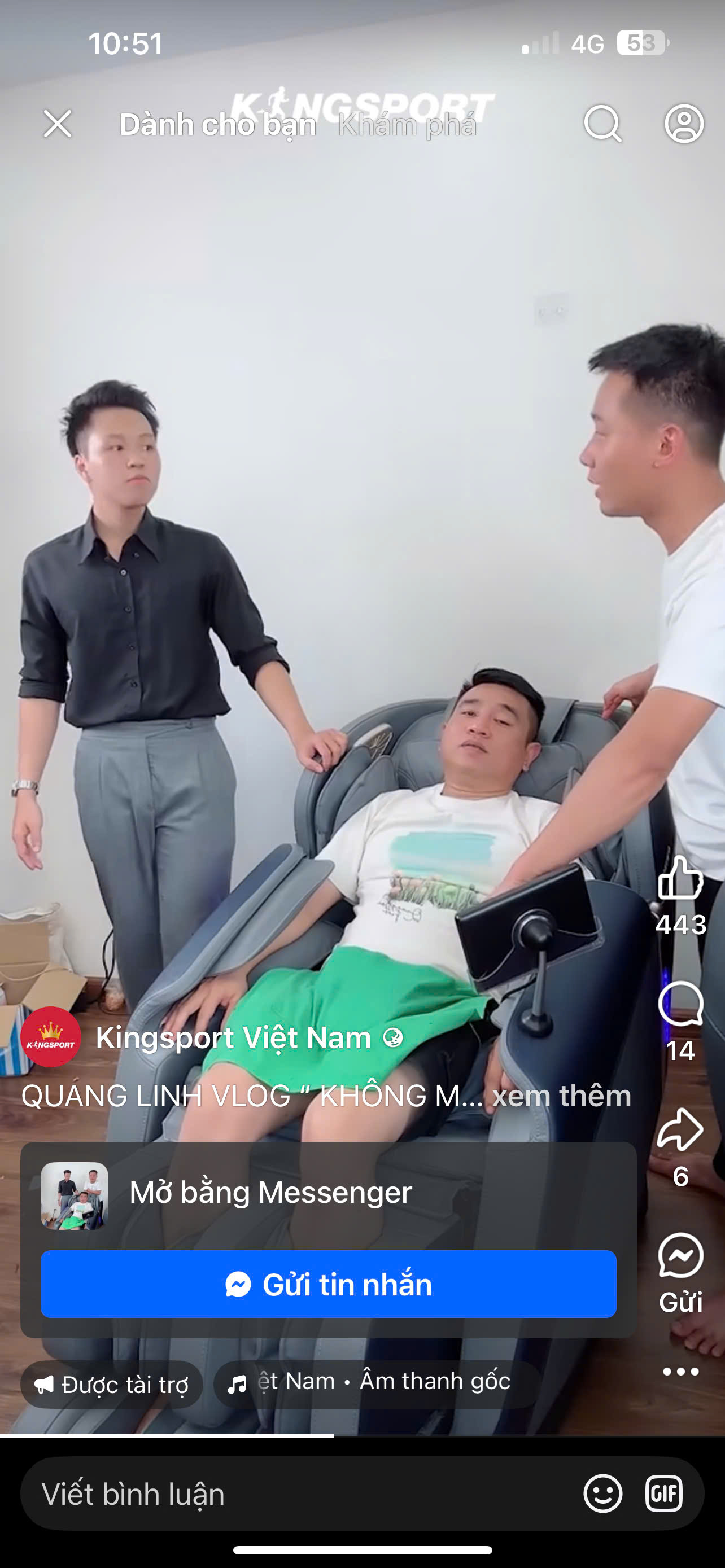Open the three-dot overflow menu
The width and height of the screenshot is (725, 1568).
680,1372
